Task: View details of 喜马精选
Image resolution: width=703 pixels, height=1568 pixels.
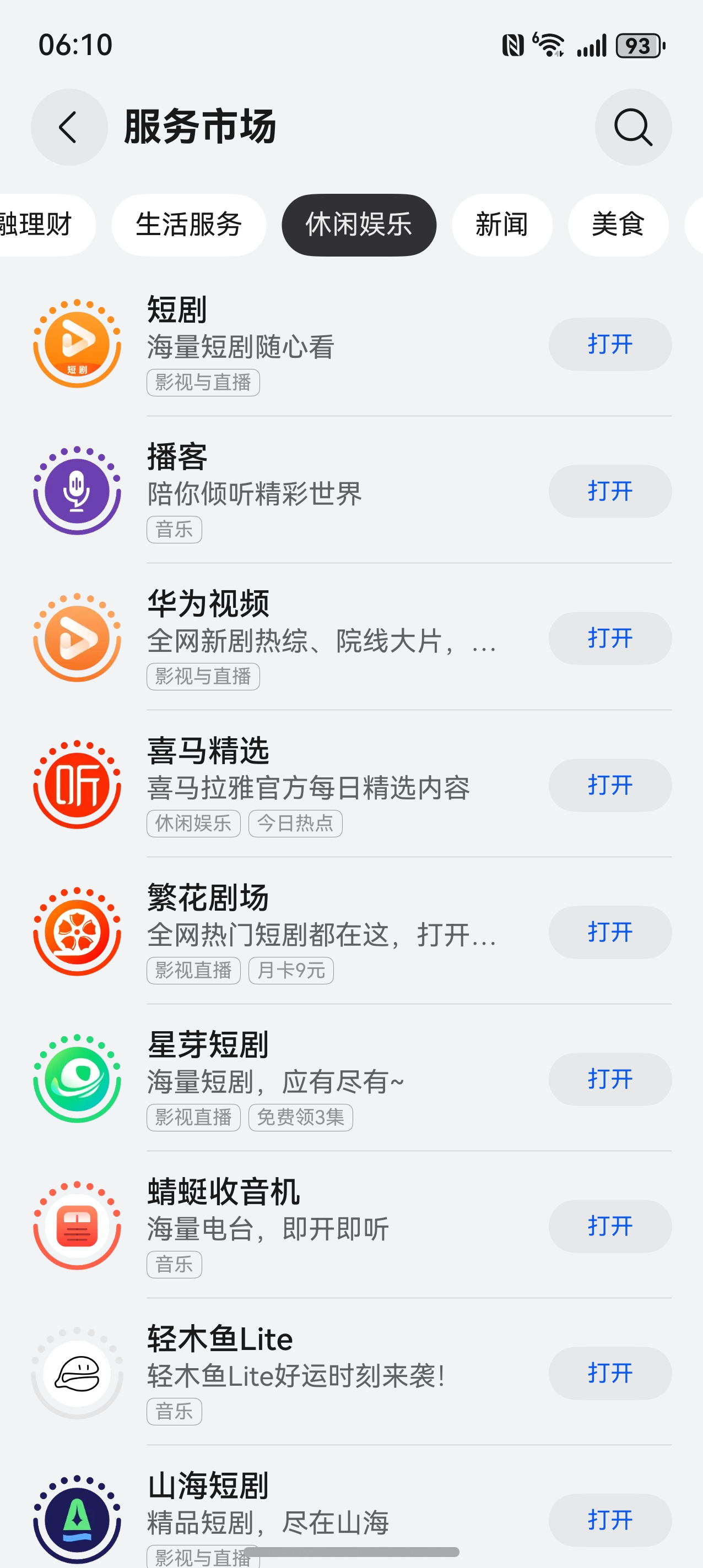Action: pyautogui.click(x=305, y=785)
